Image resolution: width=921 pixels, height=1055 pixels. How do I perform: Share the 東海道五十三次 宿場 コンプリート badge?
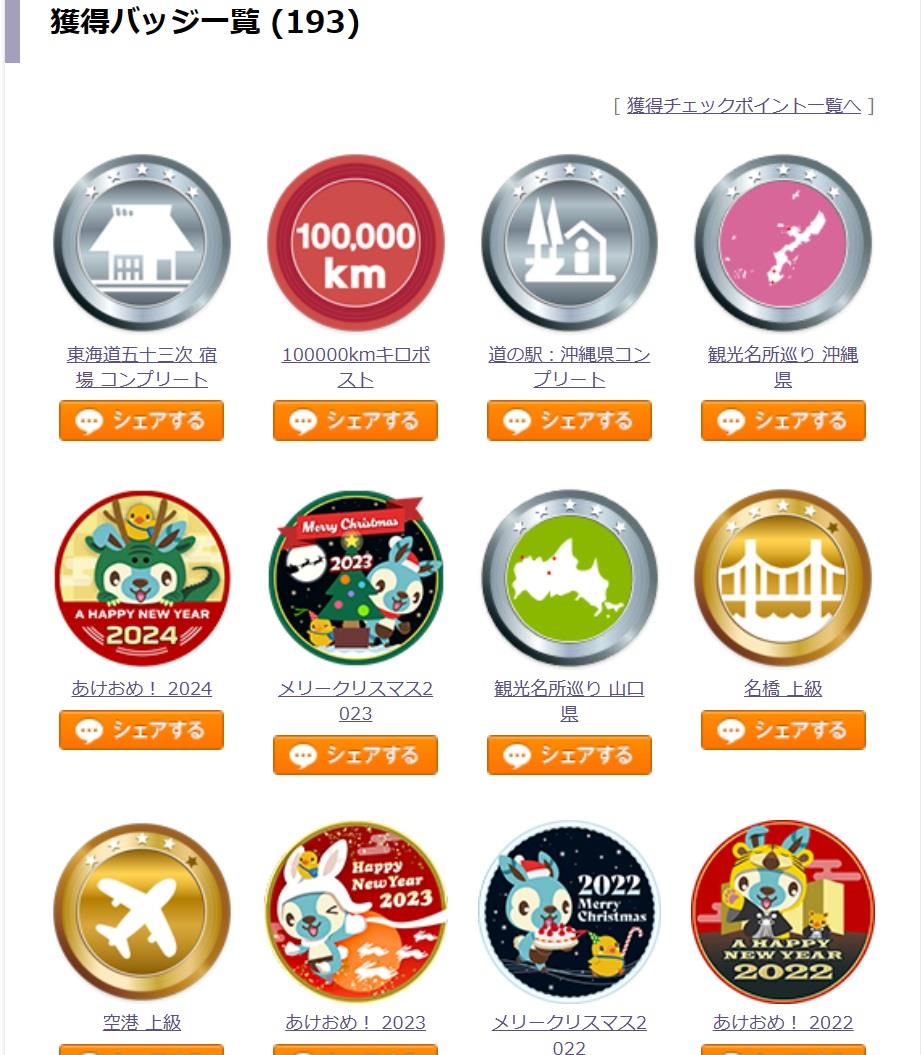[141, 421]
